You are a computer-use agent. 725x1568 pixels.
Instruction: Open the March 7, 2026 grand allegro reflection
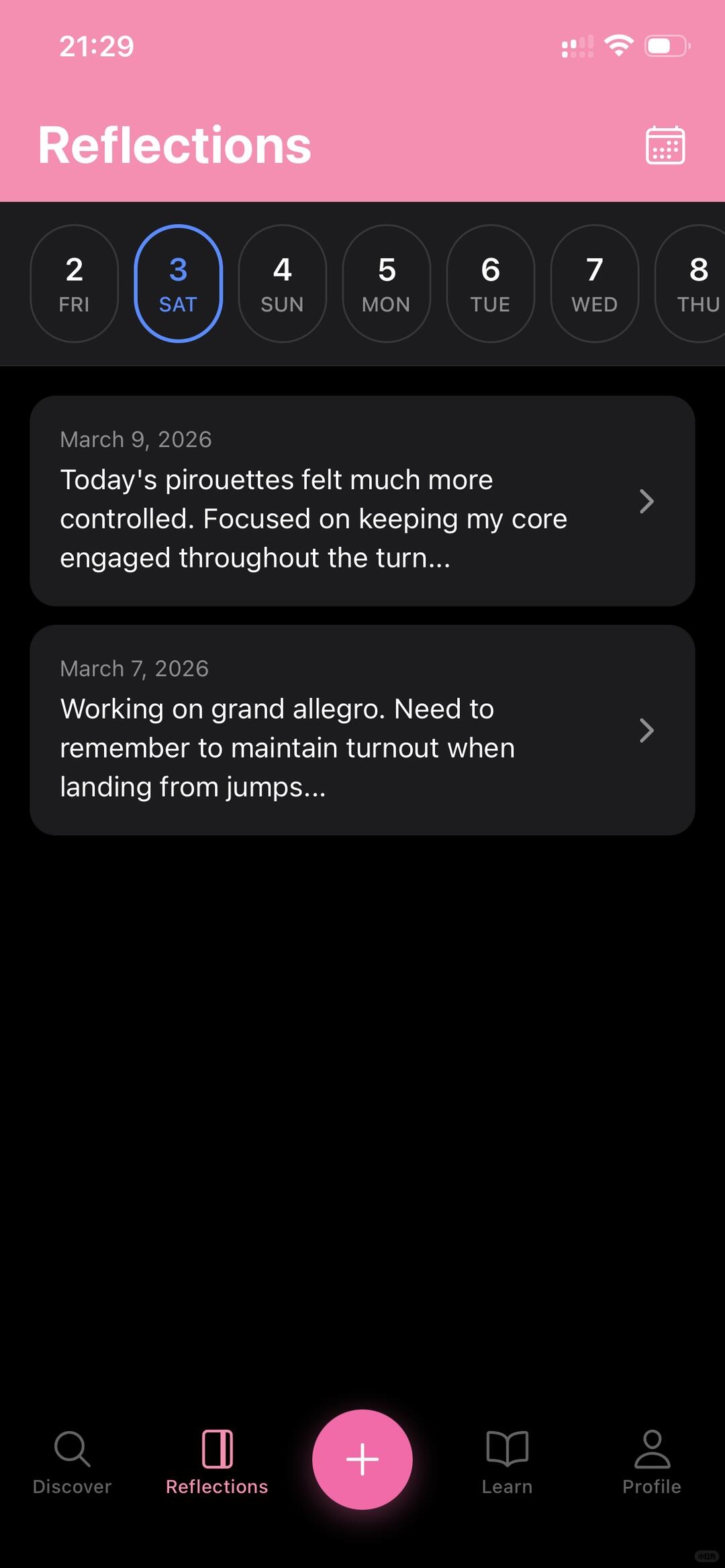pyautogui.click(x=362, y=730)
